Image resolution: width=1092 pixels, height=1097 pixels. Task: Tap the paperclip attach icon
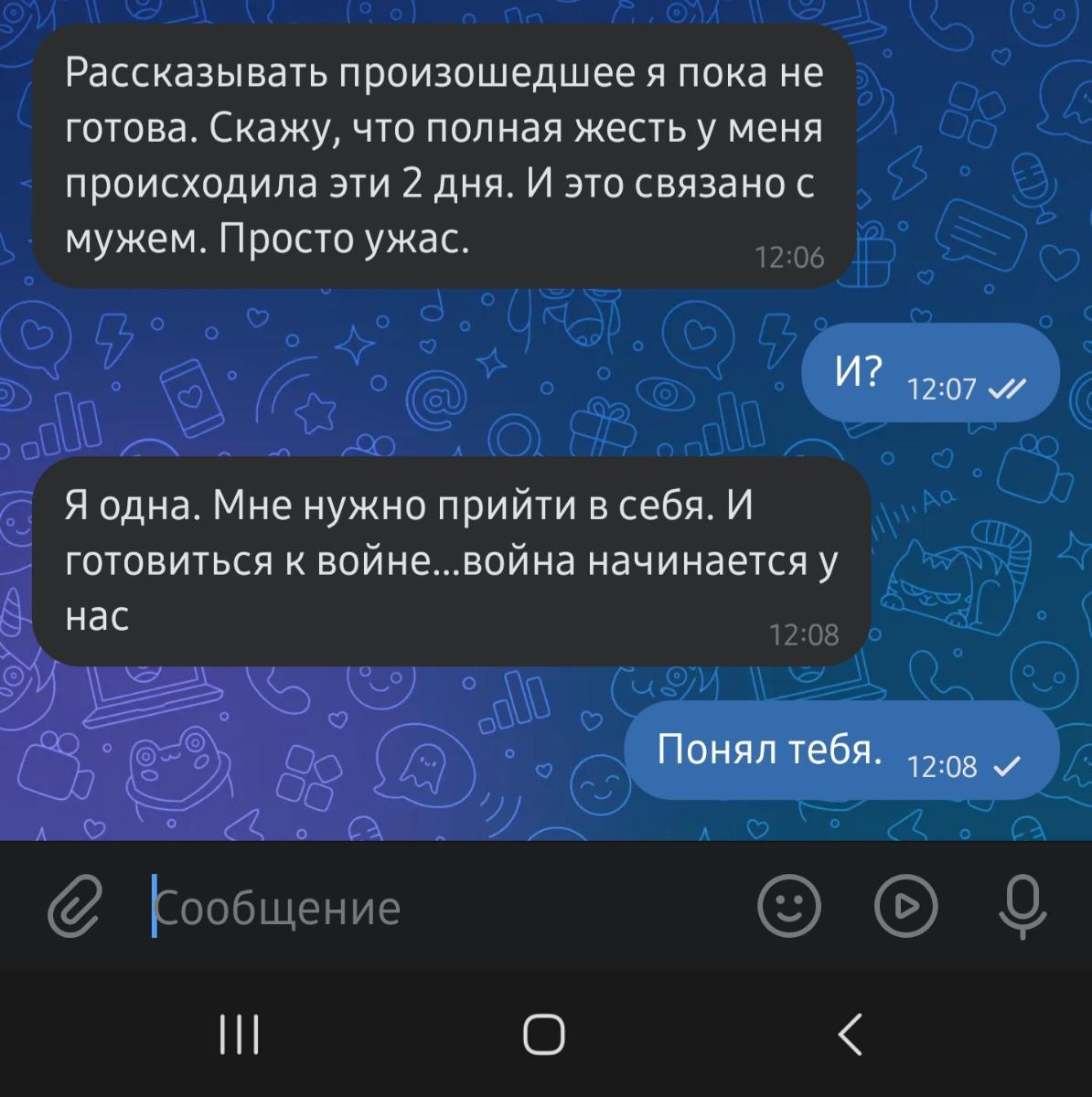(x=73, y=907)
